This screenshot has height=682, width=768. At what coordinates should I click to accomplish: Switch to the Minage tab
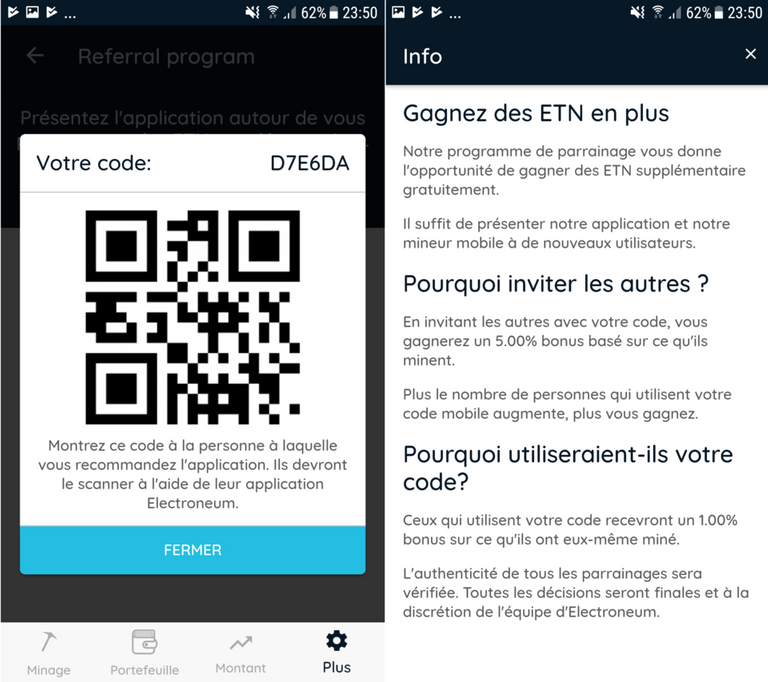tap(48, 652)
